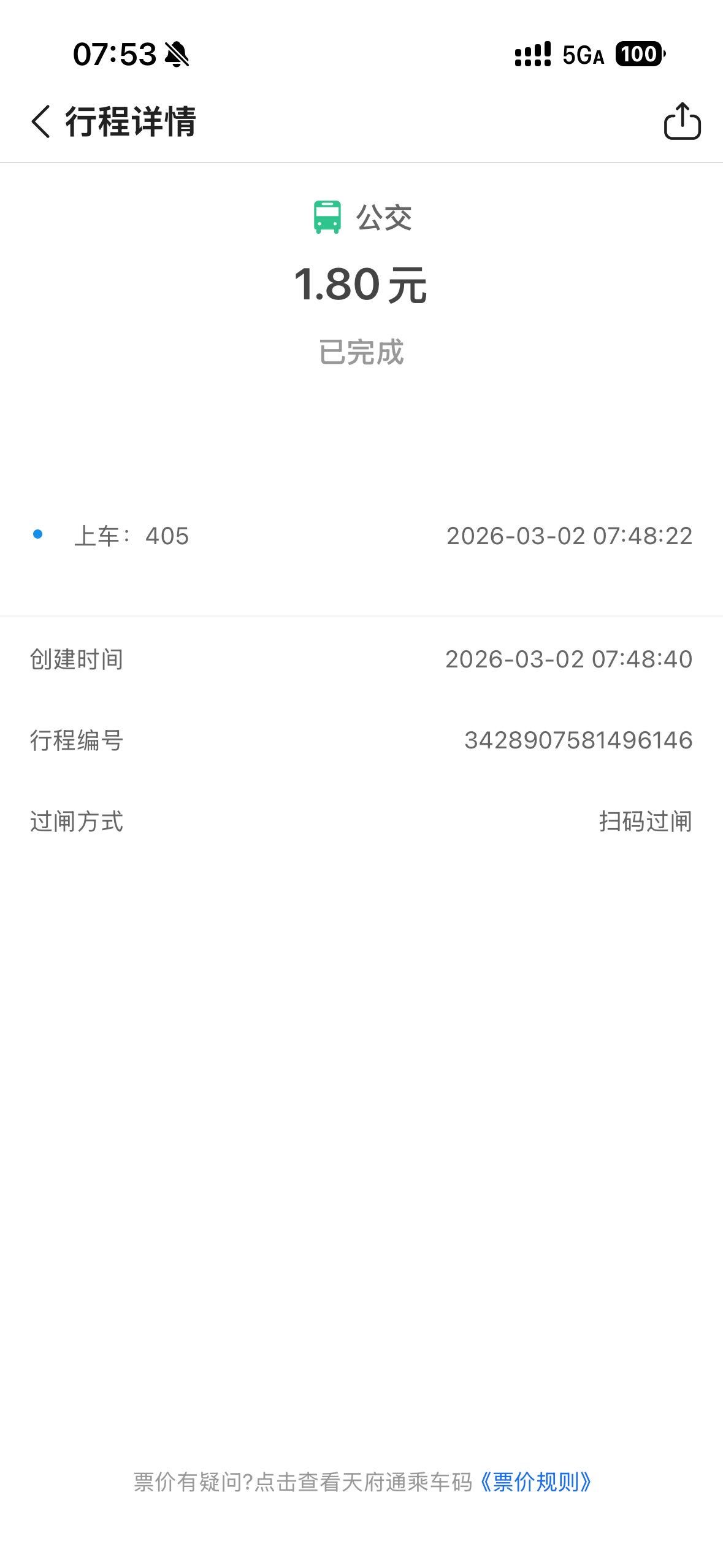Share this trip detail

pos(682,121)
